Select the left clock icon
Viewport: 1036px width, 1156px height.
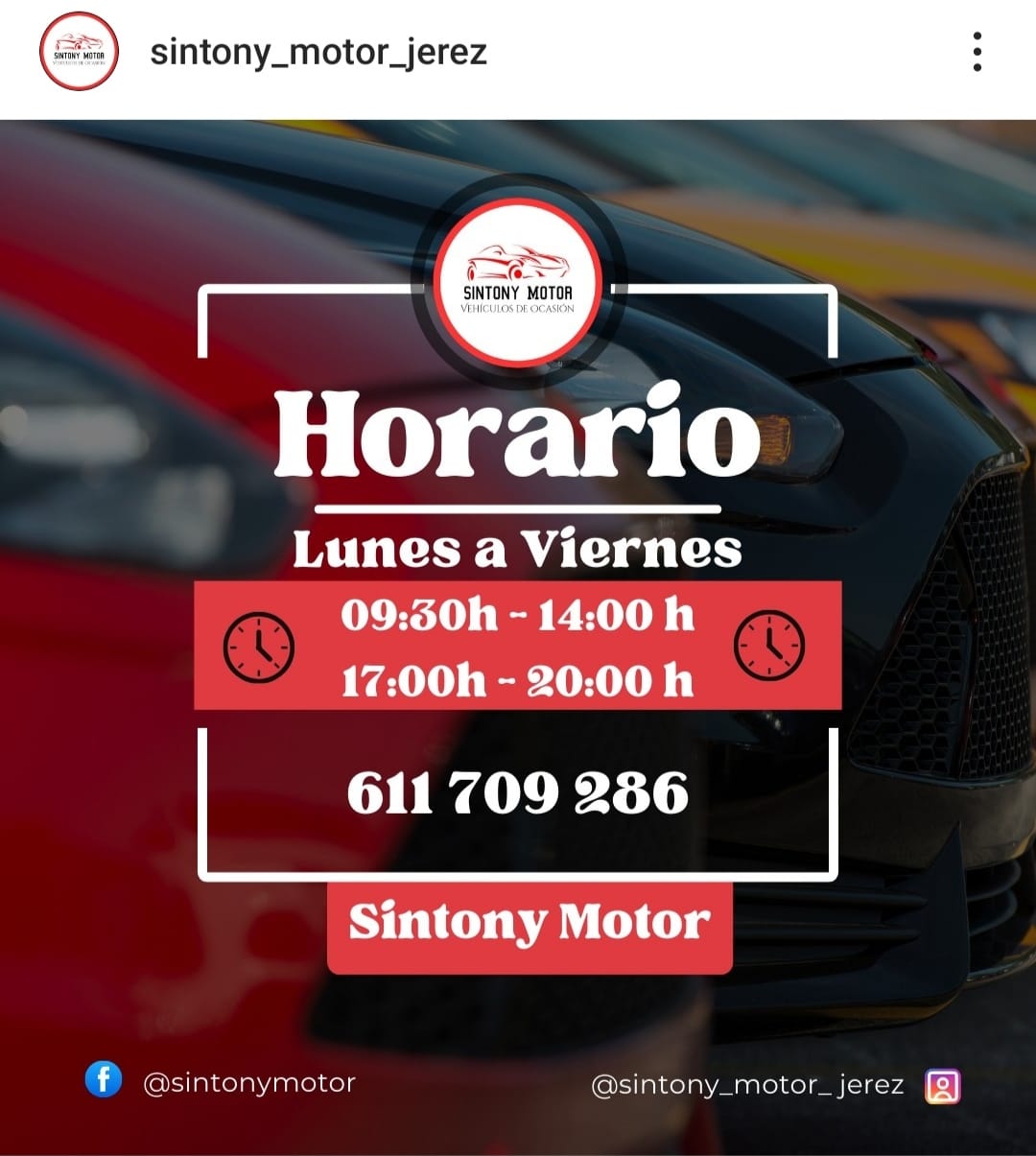[257, 648]
